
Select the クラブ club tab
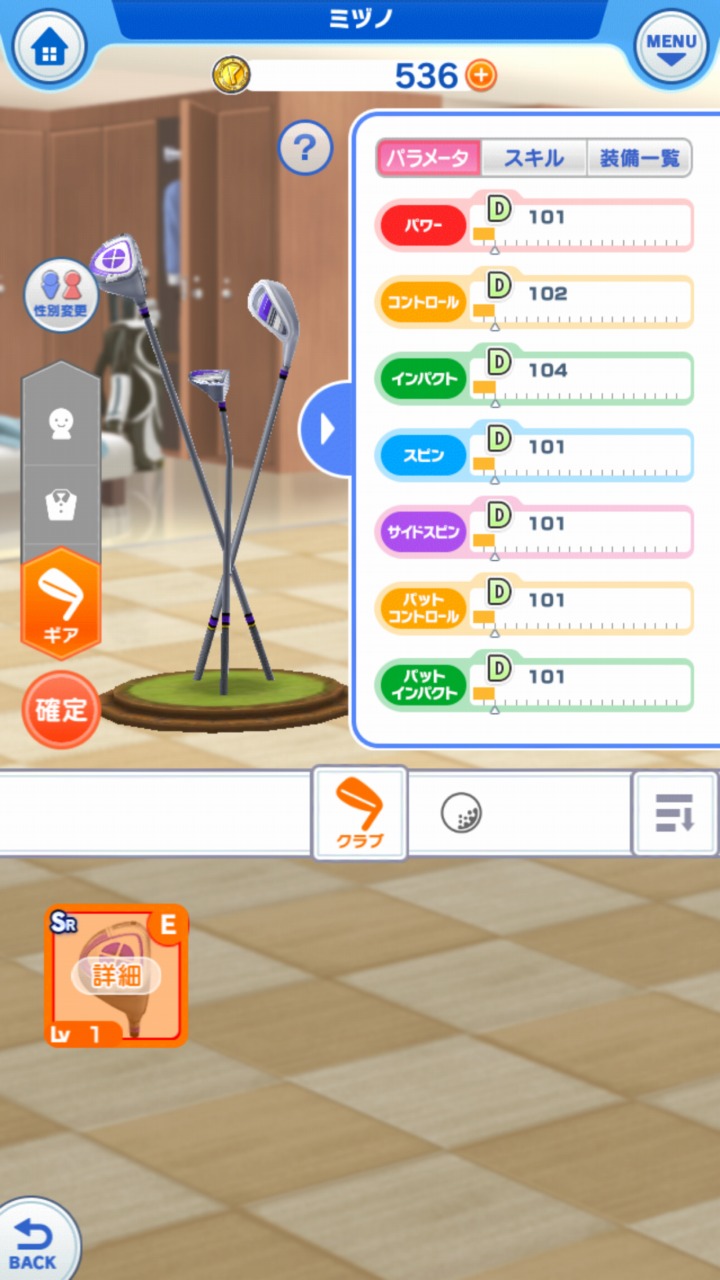click(359, 813)
